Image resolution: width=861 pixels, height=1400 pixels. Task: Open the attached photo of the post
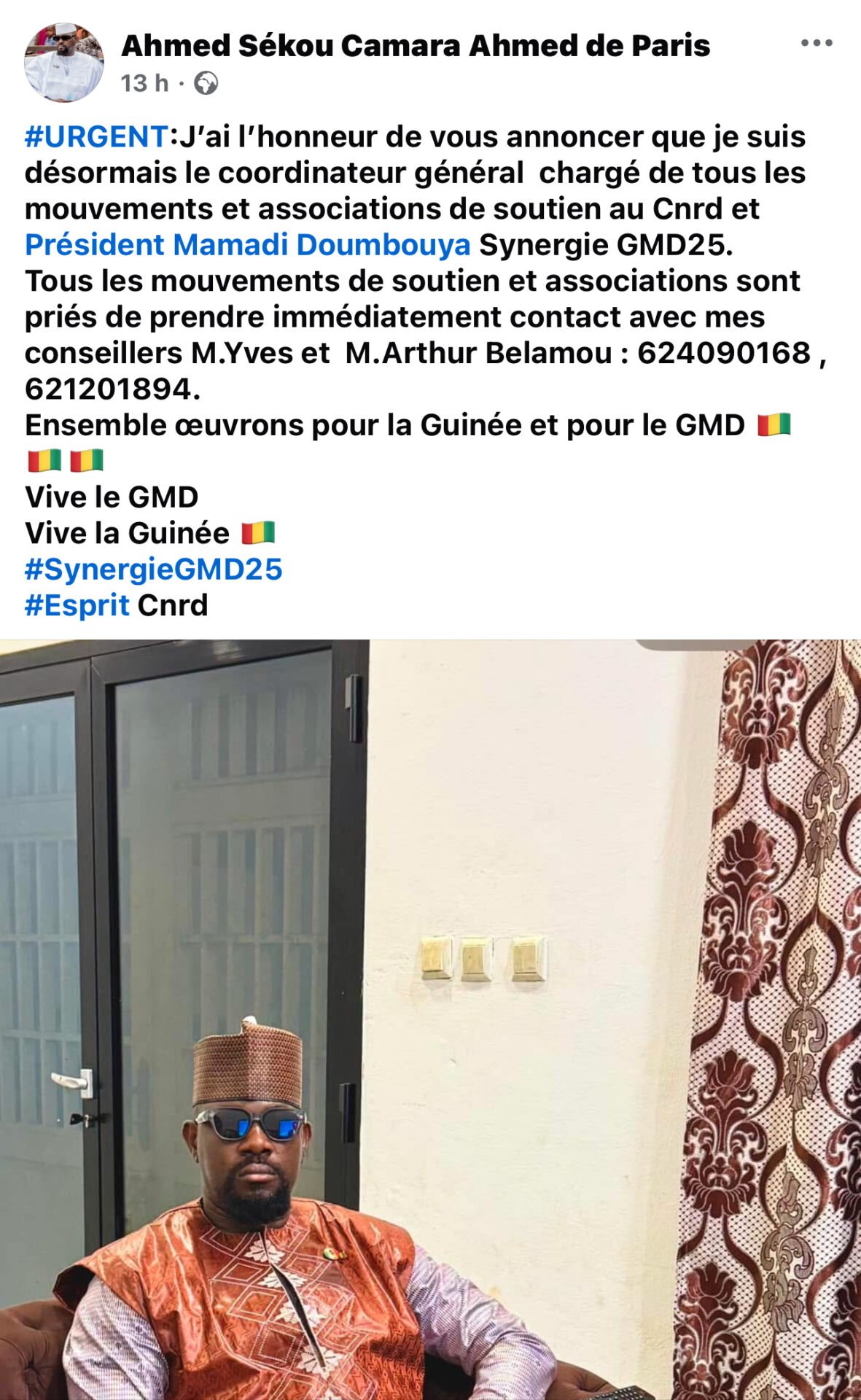tap(430, 1019)
